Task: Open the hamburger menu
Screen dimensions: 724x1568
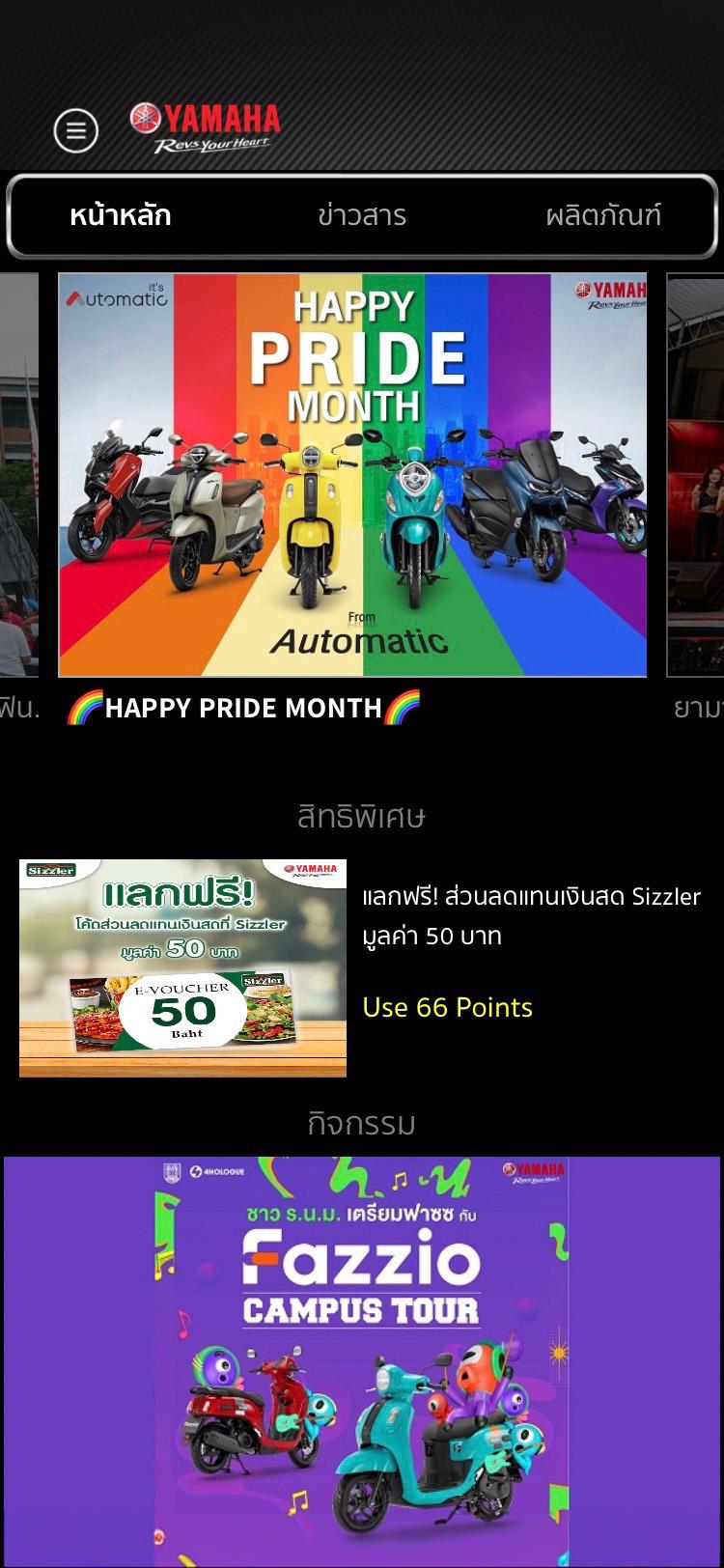Action: click(75, 130)
